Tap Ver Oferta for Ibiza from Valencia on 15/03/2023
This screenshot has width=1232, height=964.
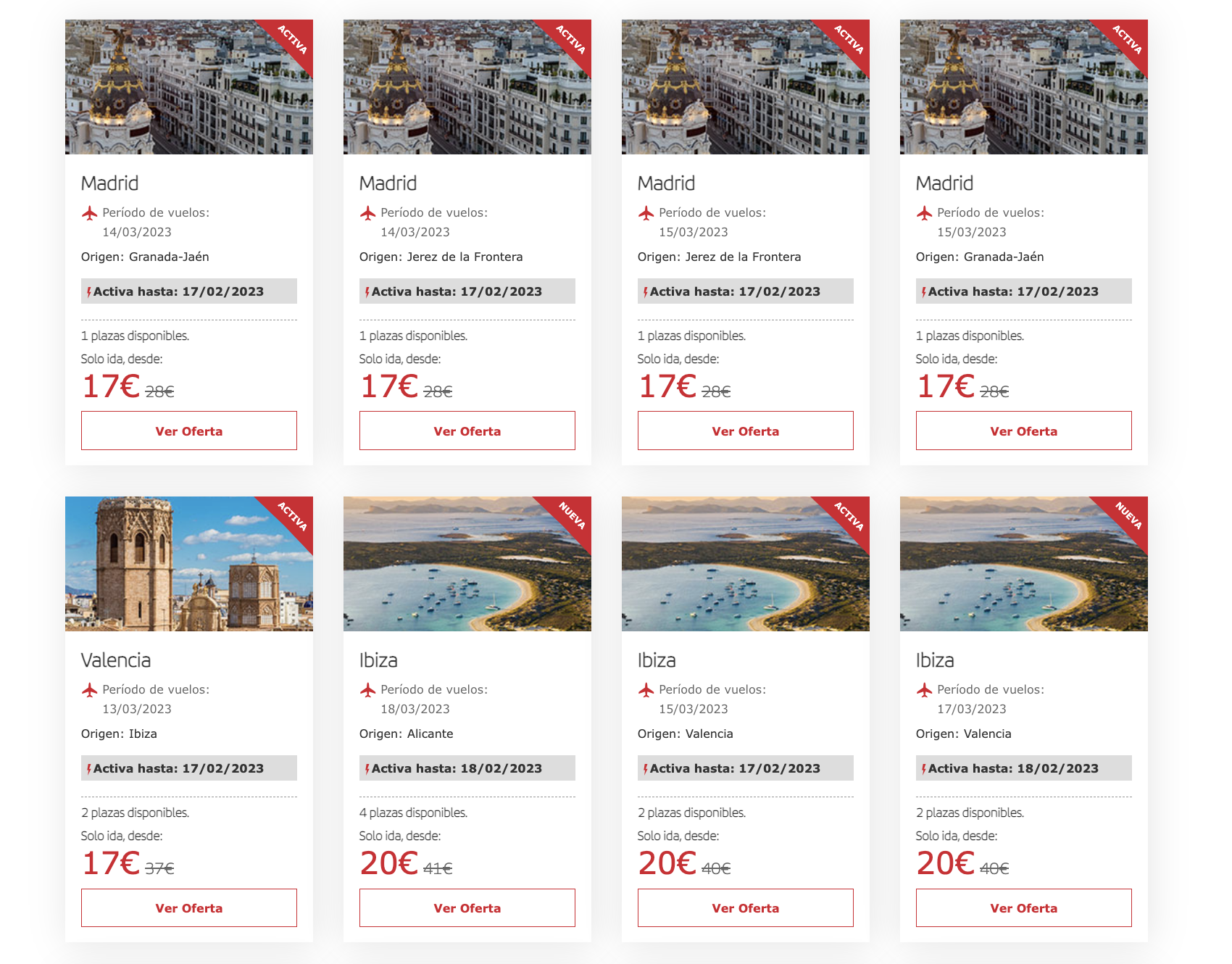point(745,907)
